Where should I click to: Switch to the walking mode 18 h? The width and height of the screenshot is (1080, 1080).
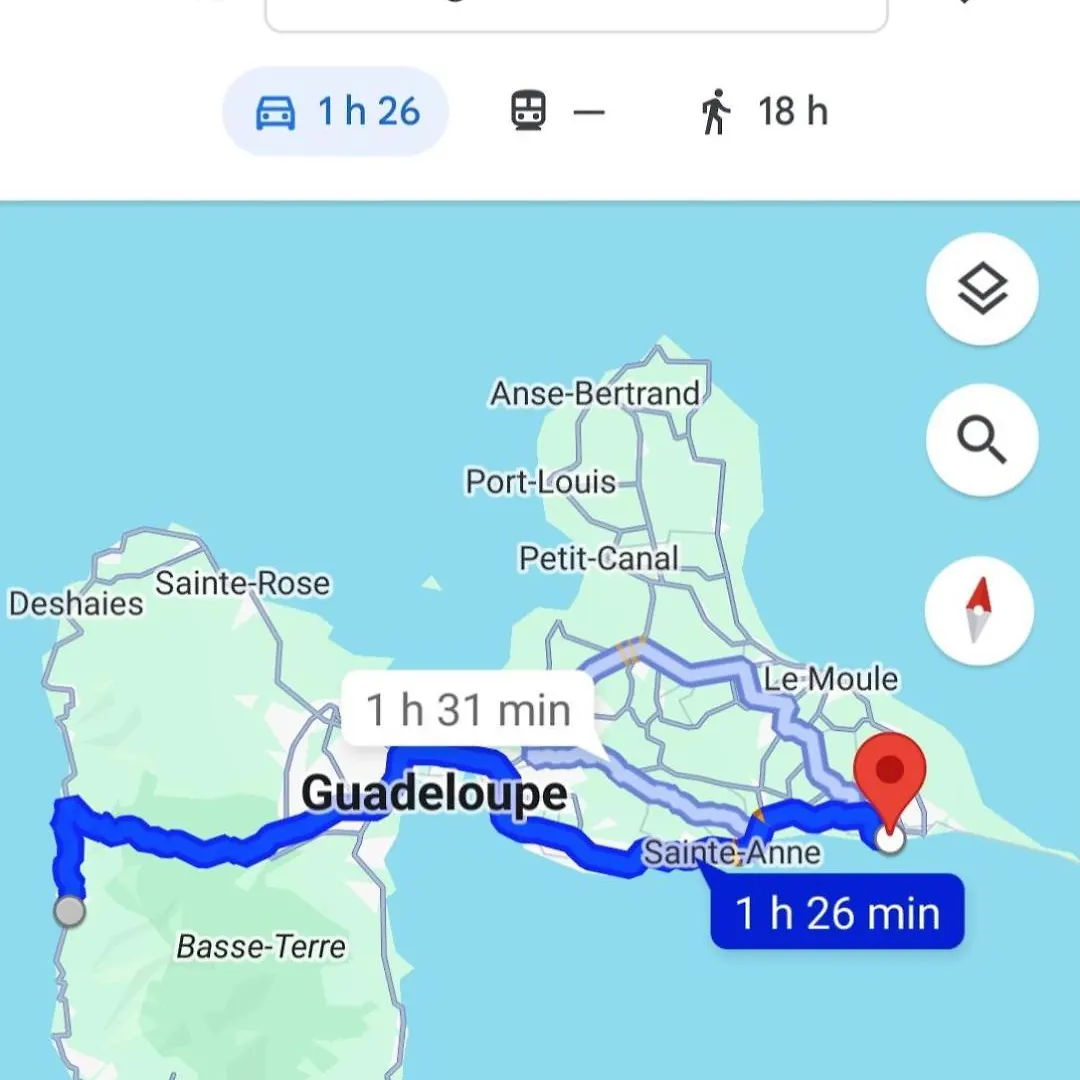coord(765,111)
